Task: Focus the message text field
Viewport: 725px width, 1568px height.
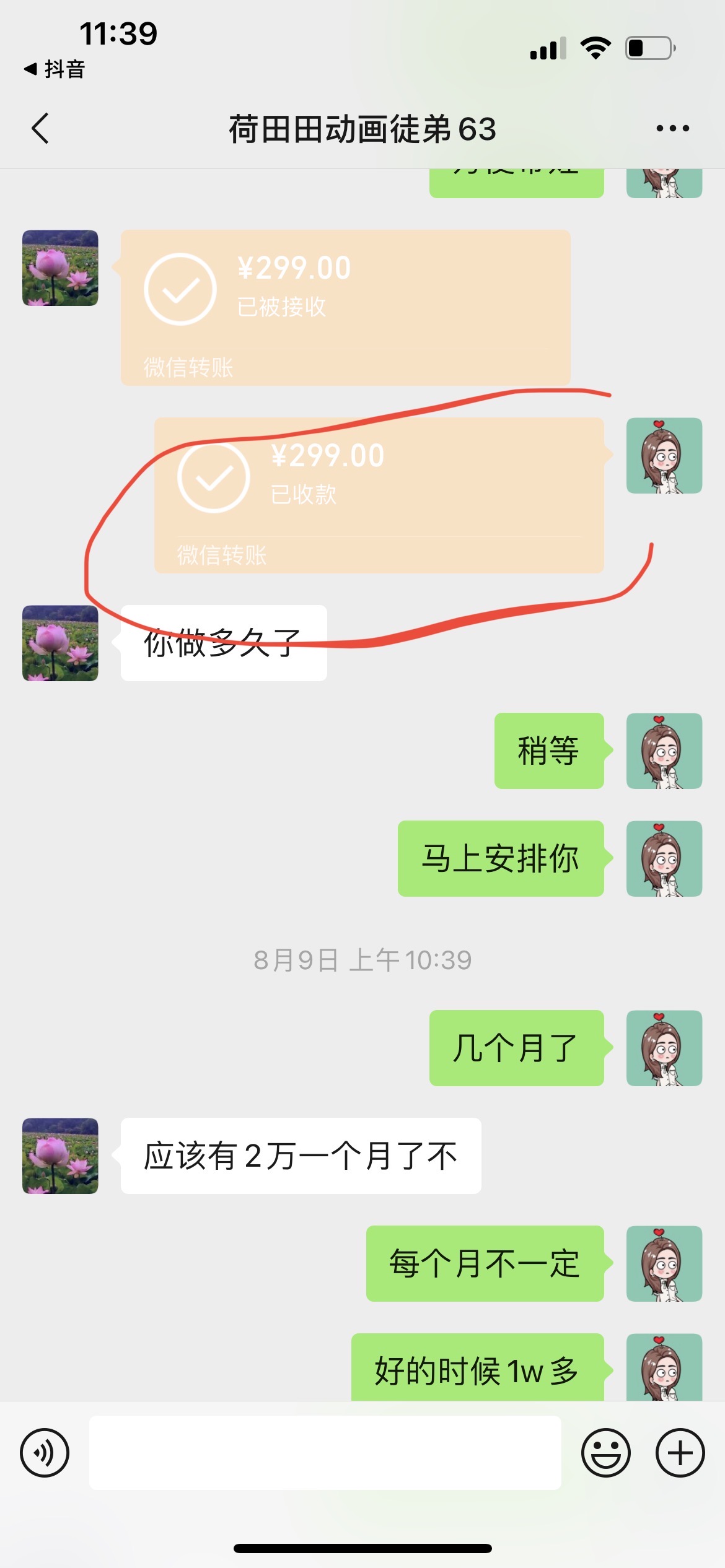Action: pyautogui.click(x=325, y=1452)
